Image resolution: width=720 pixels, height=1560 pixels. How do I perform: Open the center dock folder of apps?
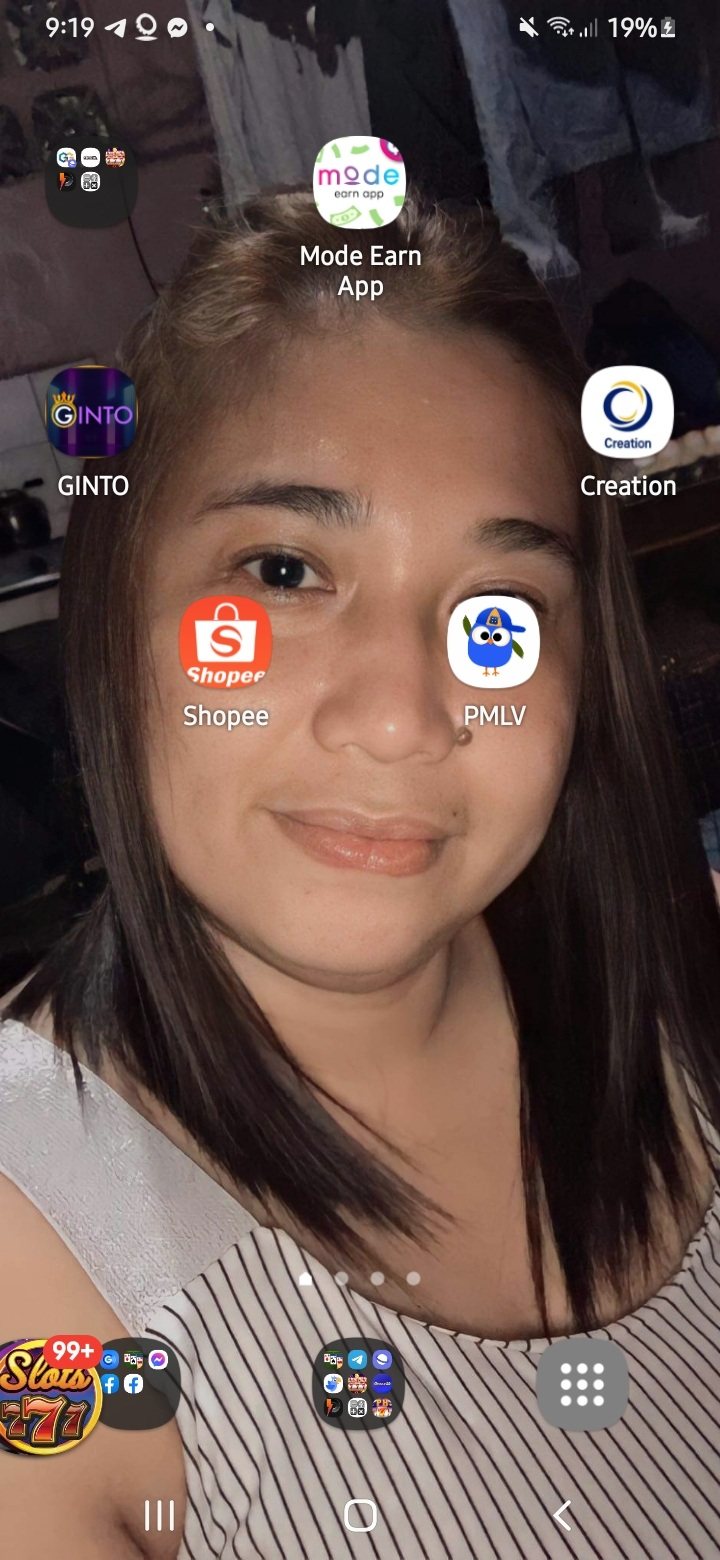[x=359, y=1384]
